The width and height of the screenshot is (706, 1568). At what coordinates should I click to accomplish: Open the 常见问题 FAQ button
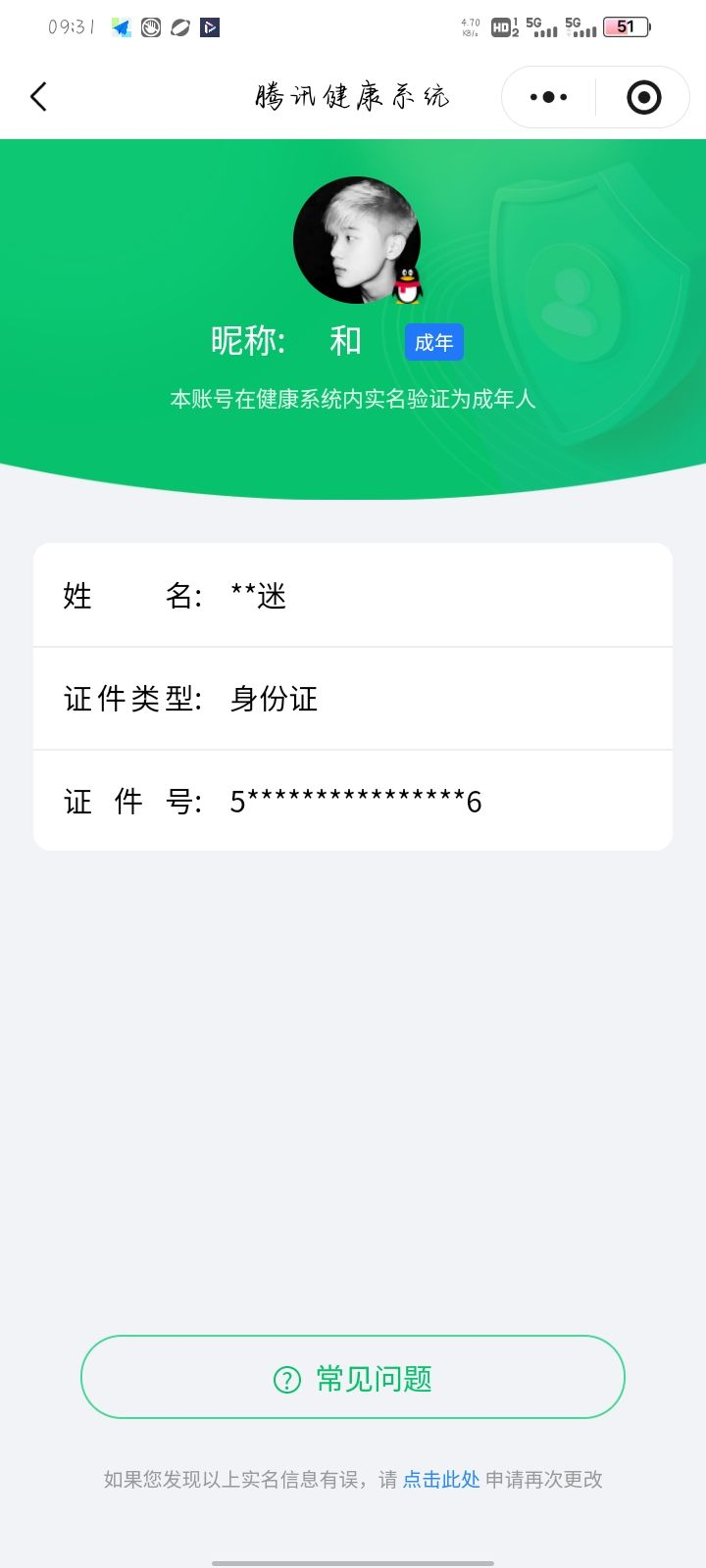click(351, 1377)
